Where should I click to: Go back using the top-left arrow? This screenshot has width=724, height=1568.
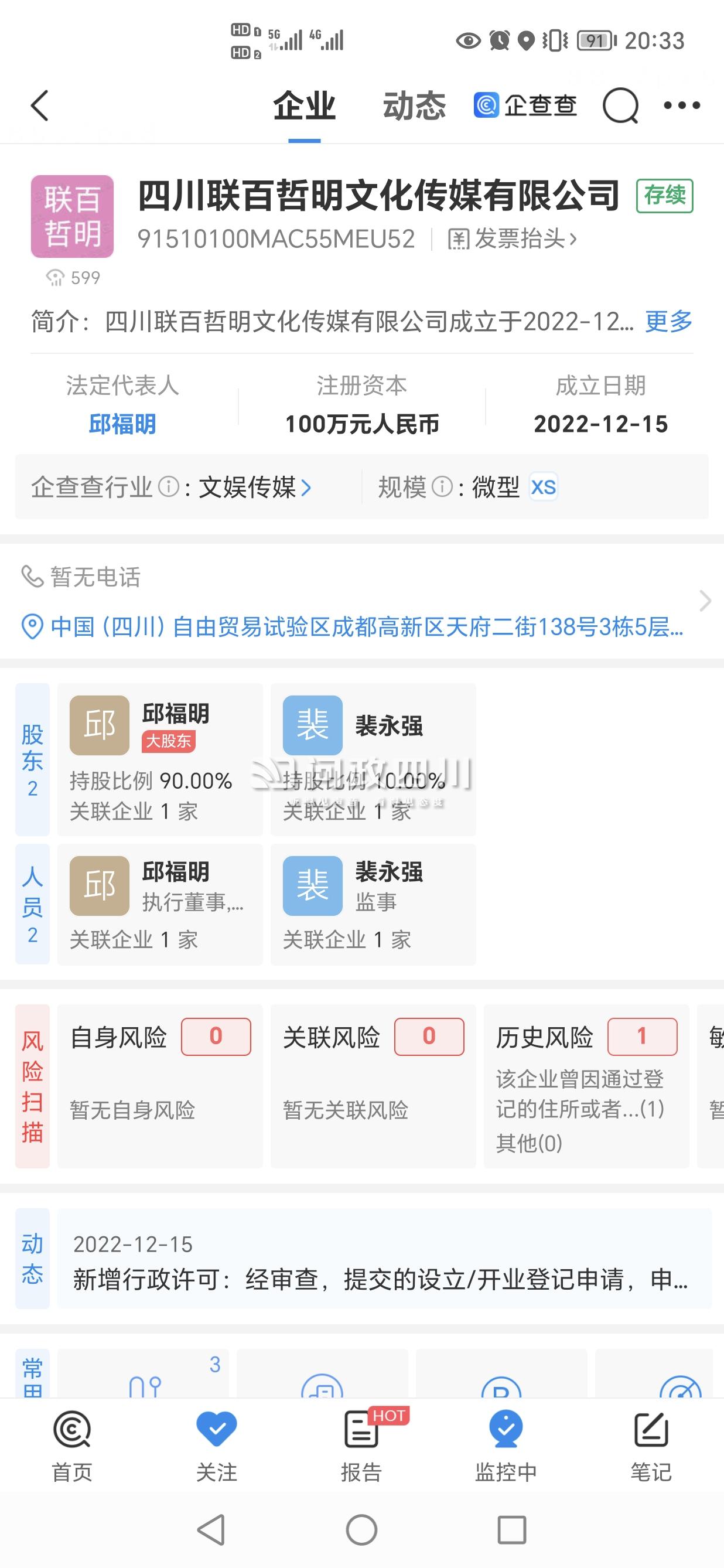(40, 106)
